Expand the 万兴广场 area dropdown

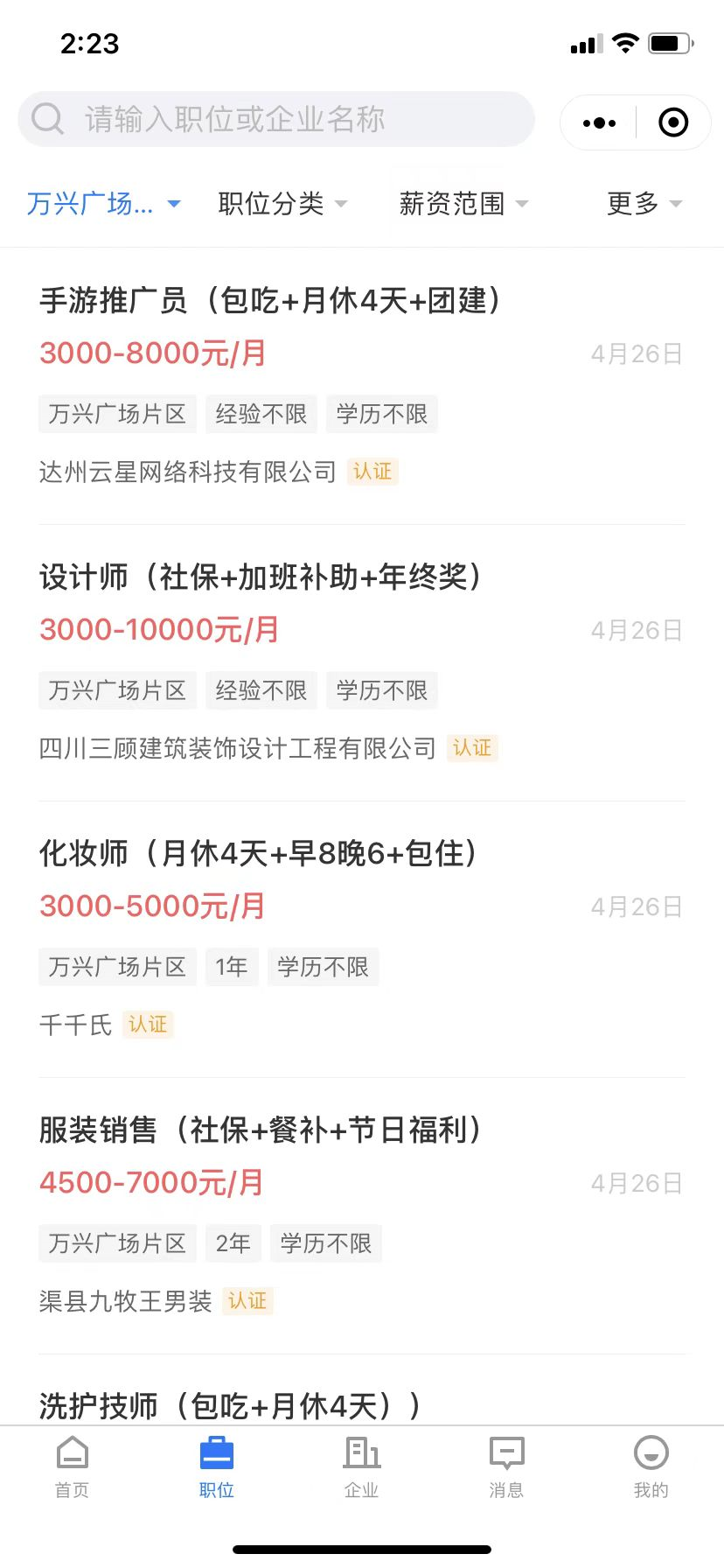click(x=103, y=204)
